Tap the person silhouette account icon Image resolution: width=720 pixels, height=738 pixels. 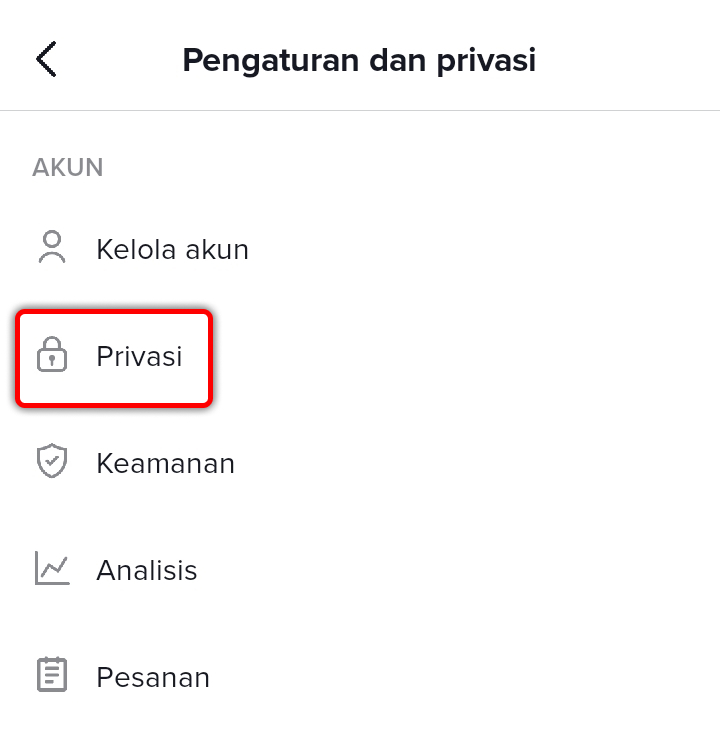click(x=52, y=246)
